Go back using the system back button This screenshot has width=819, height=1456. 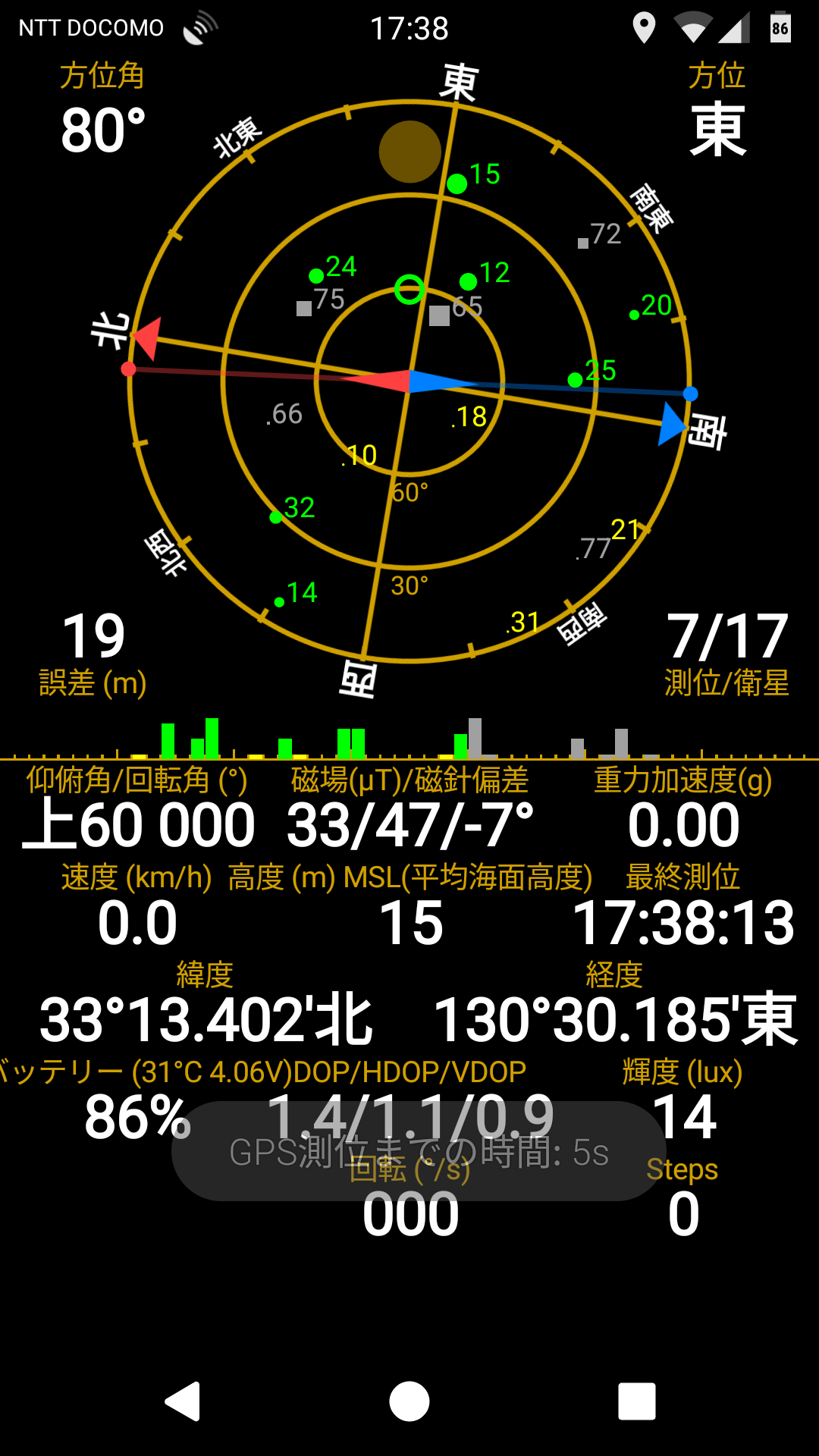(183, 1401)
